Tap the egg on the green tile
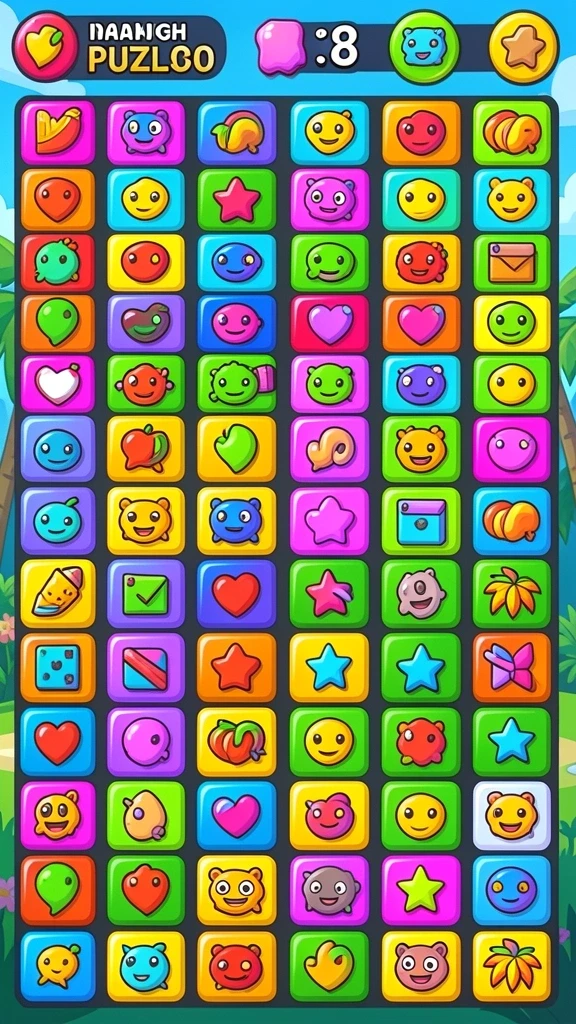Image resolution: width=576 pixels, height=1024 pixels. 146,815
